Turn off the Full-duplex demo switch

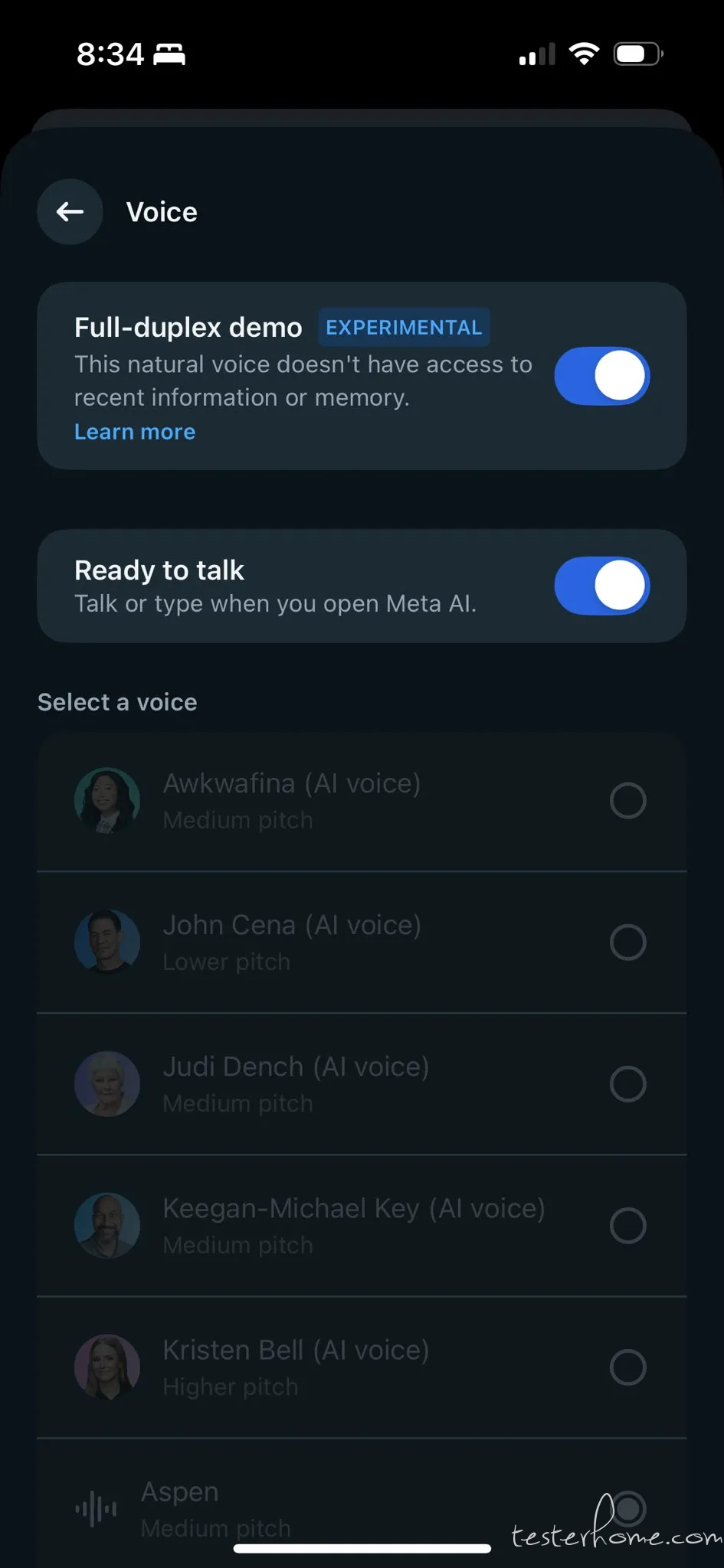(x=601, y=376)
